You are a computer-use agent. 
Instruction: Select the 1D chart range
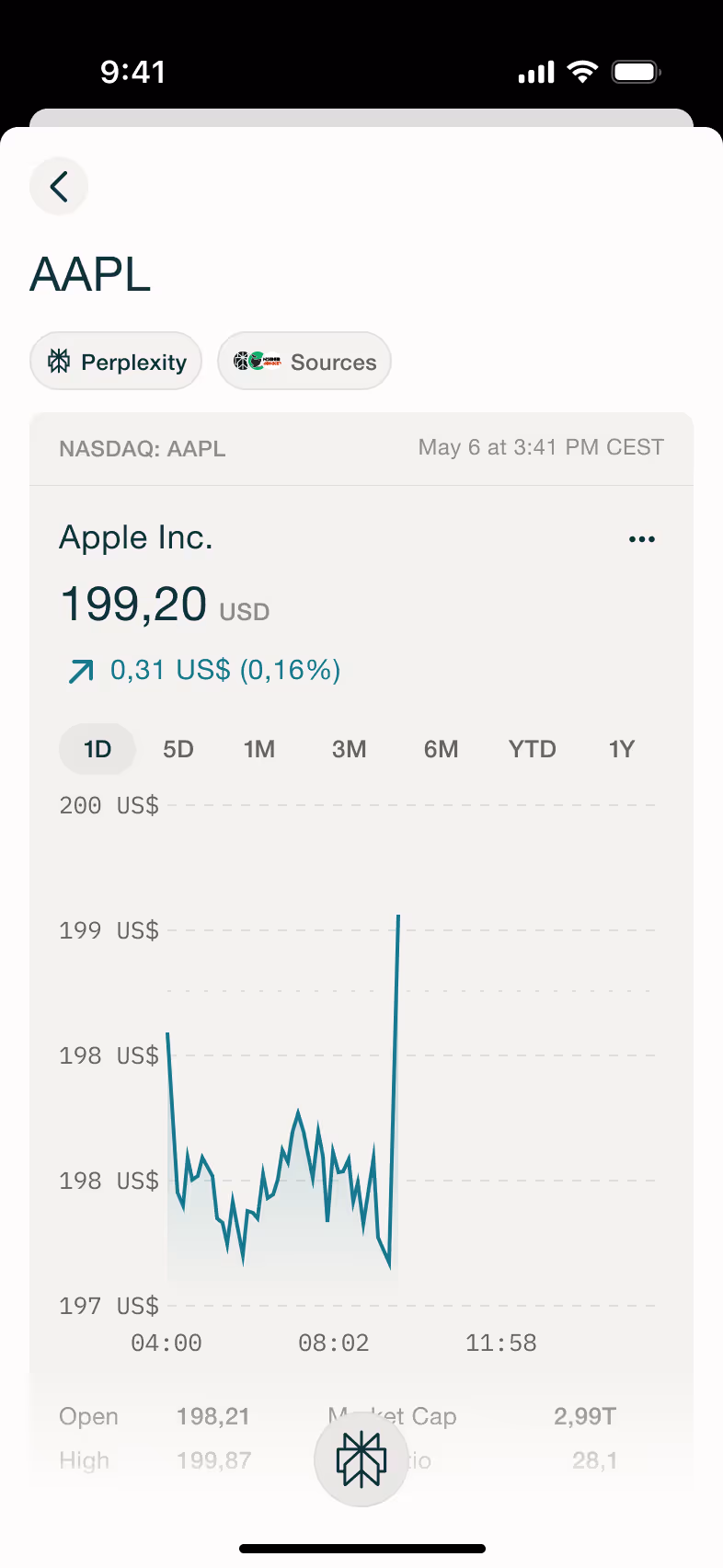coord(98,749)
